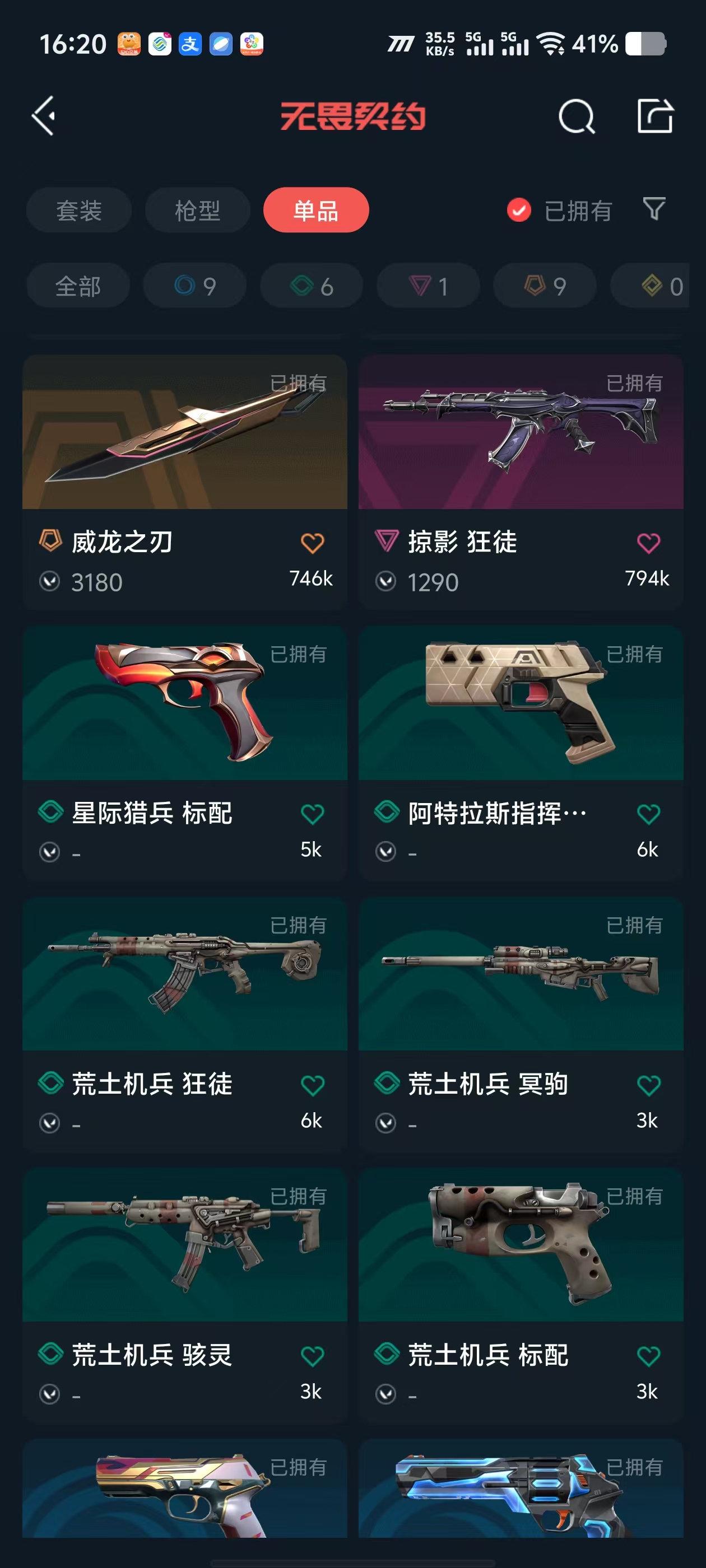Open the 星际猎兵 标配 card

184,703
